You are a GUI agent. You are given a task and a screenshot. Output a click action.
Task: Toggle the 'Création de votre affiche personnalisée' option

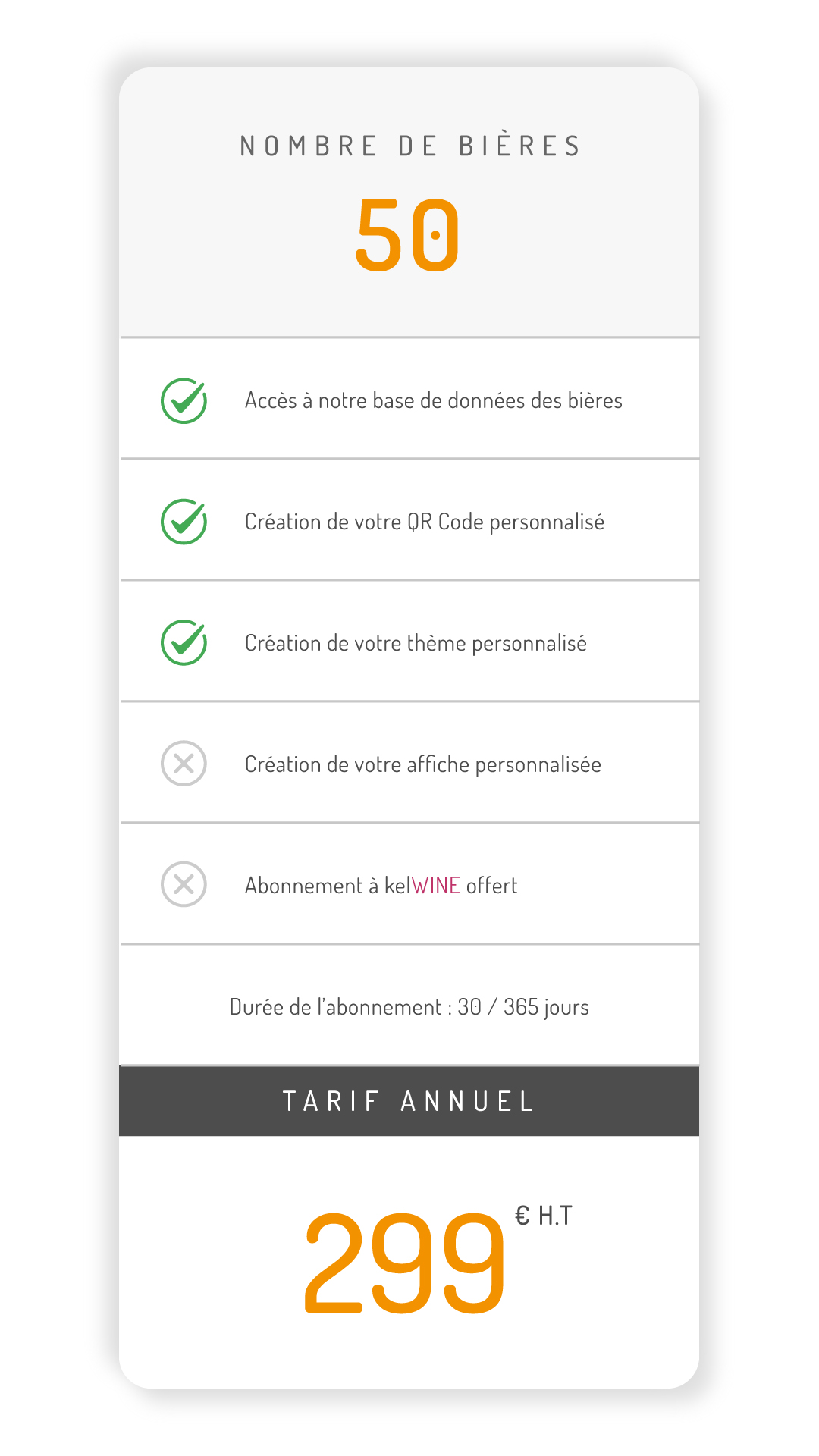[x=422, y=764]
